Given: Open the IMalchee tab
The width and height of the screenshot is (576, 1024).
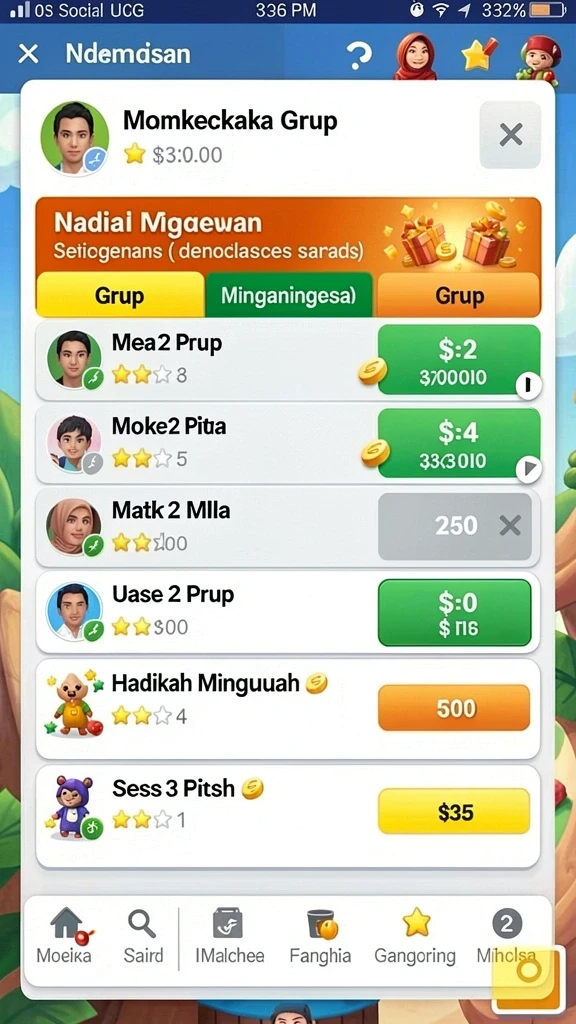Looking at the screenshot, I should coord(229,936).
